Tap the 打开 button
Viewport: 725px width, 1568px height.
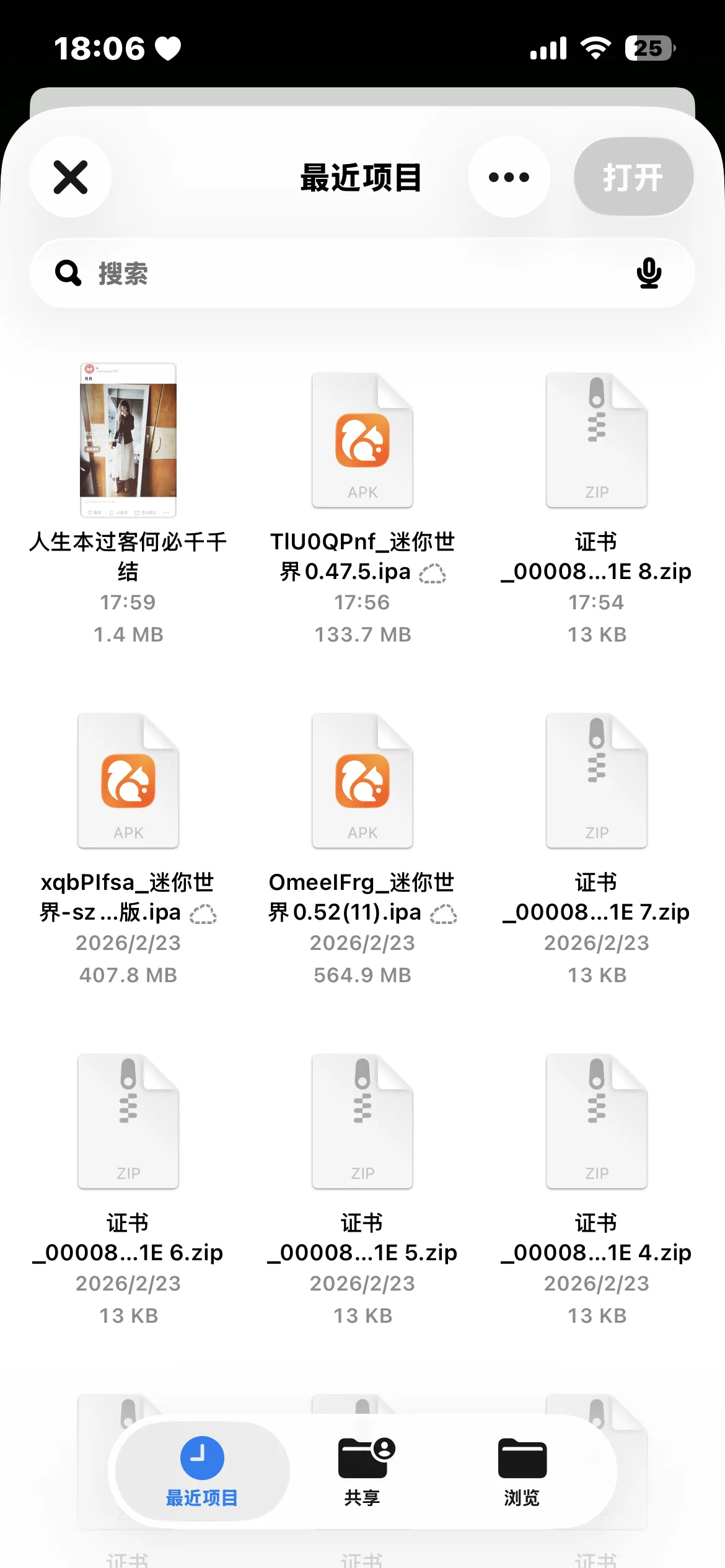633,176
